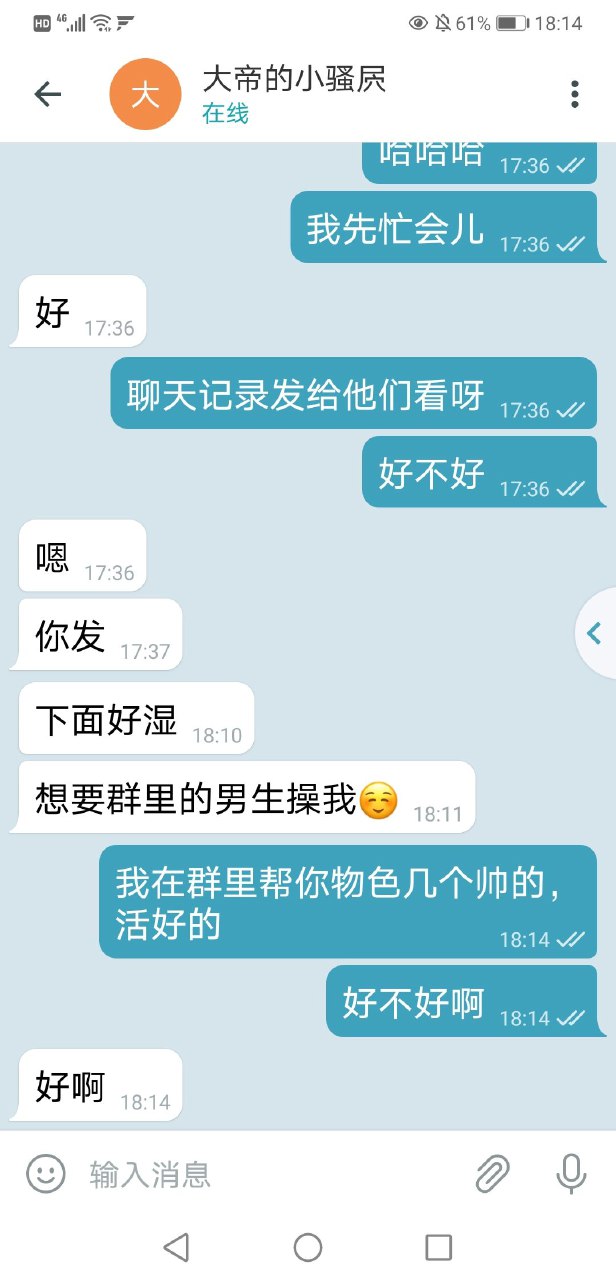616x1280 pixels.
Task: Open the contact's profile from the avatar
Action: click(145, 95)
